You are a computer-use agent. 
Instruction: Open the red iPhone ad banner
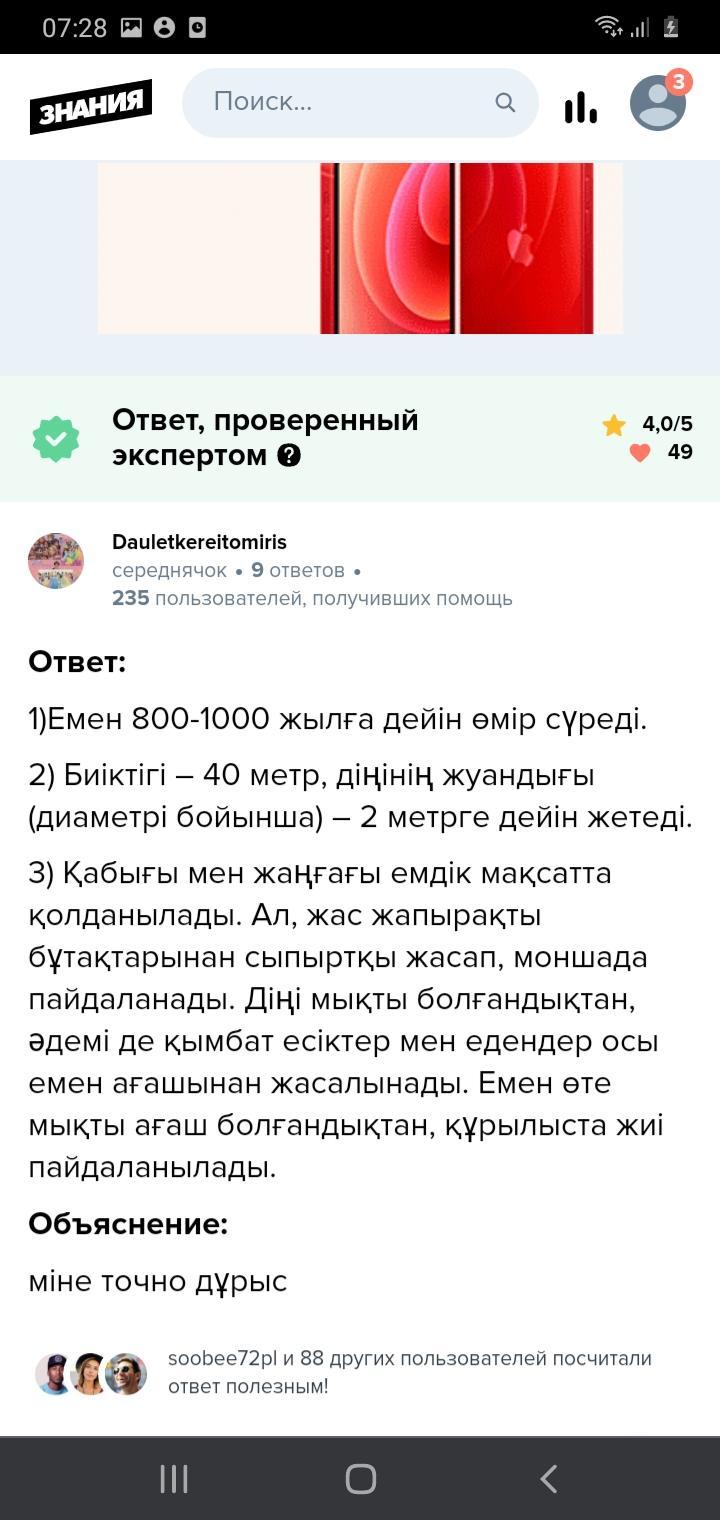click(360, 248)
